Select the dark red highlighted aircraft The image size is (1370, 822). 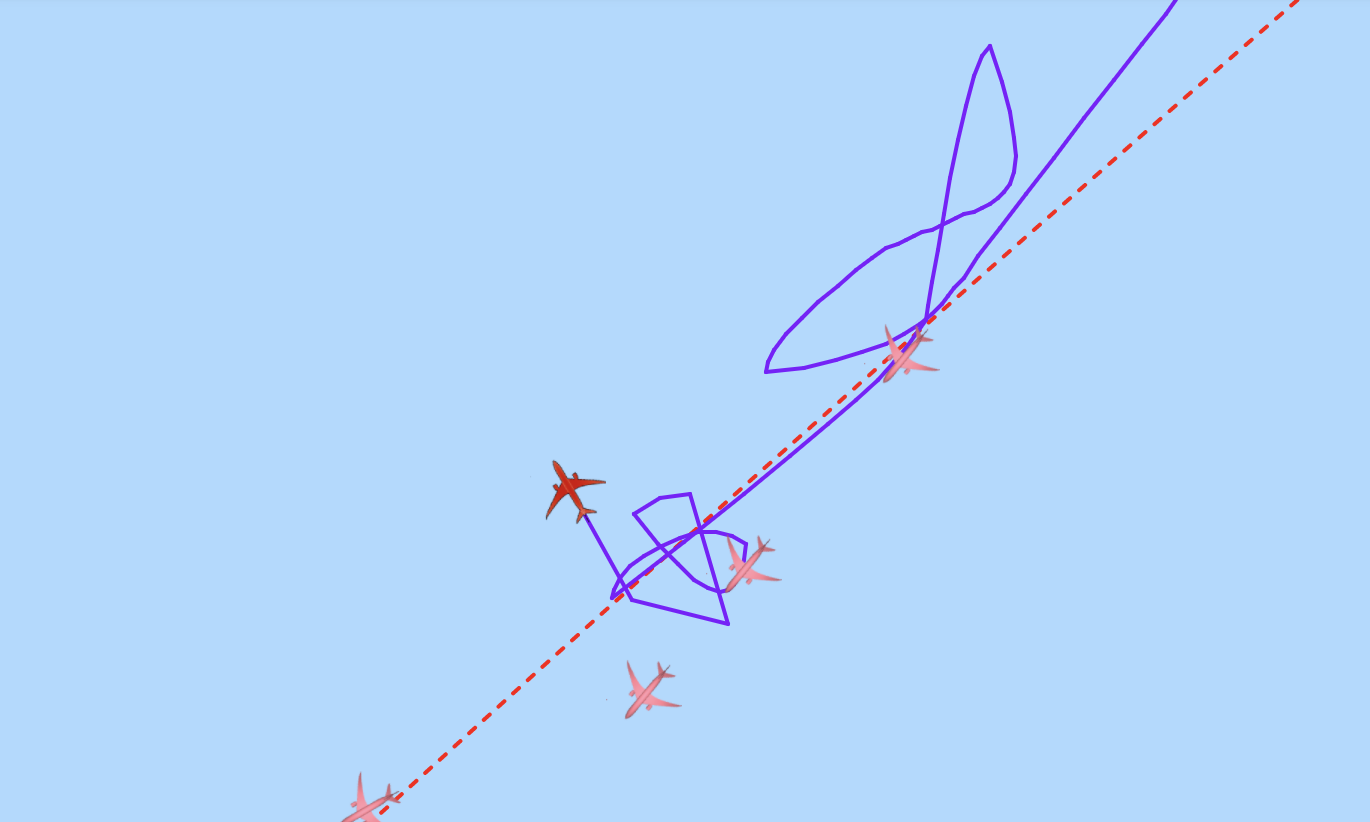click(x=573, y=489)
